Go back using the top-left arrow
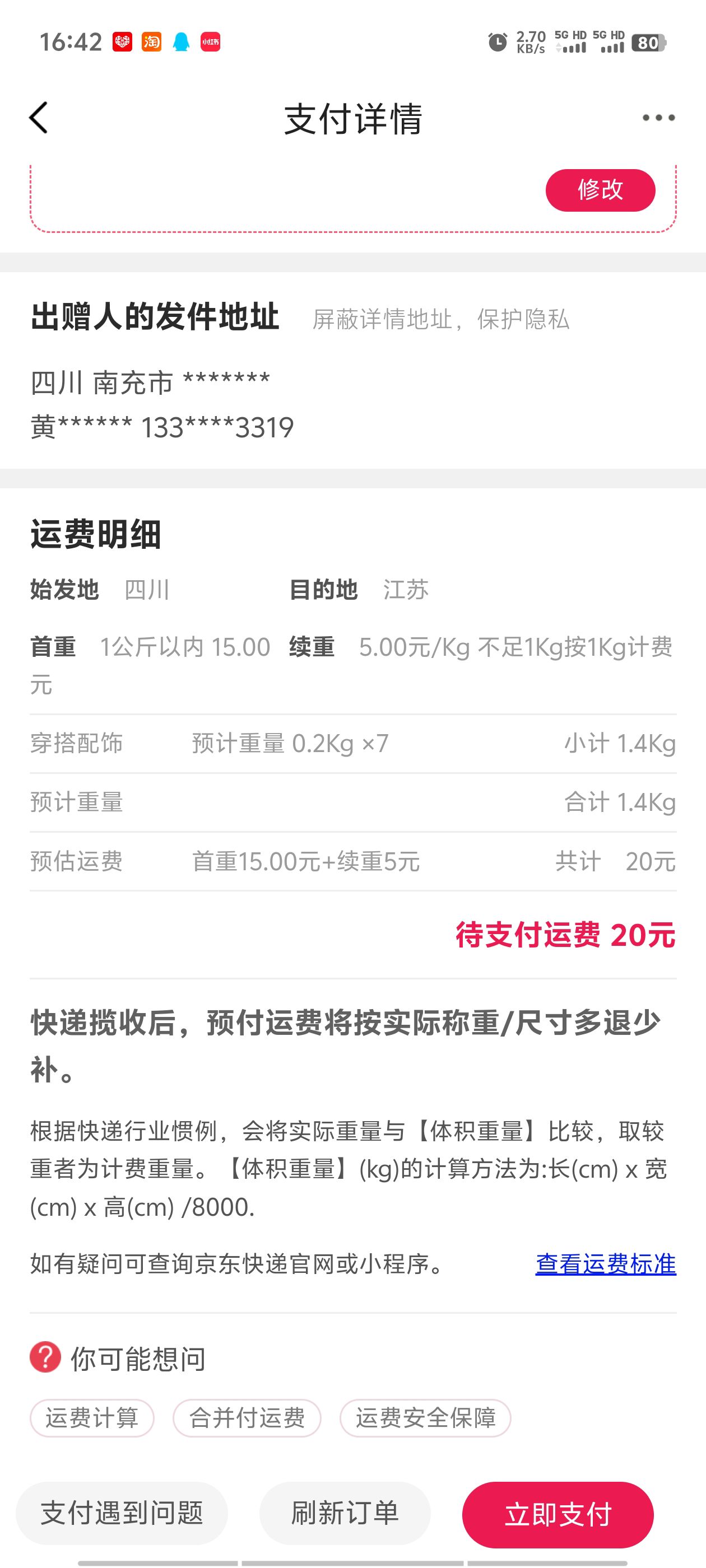Image resolution: width=706 pixels, height=1568 pixels. pyautogui.click(x=38, y=118)
